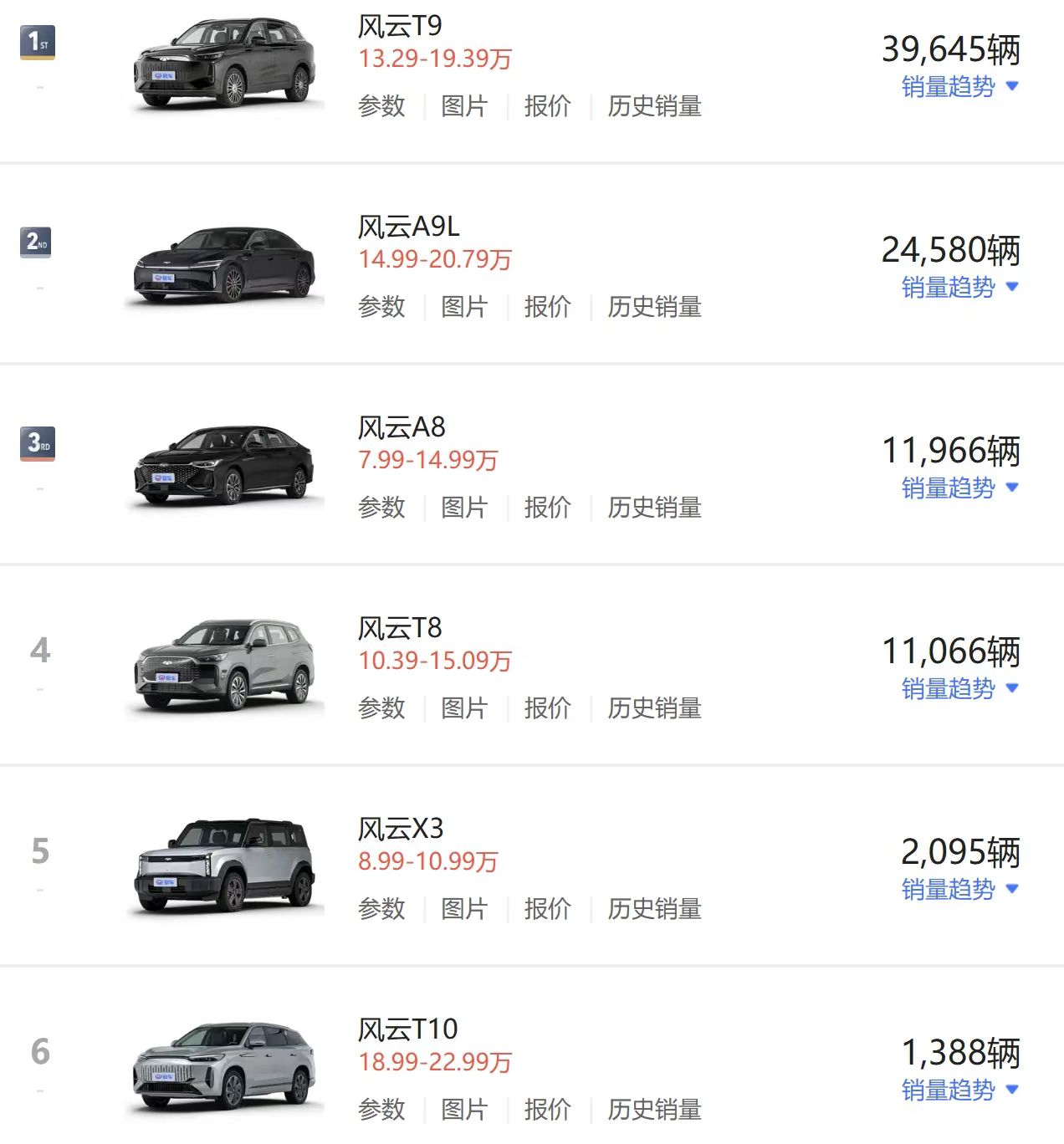Viewport: 1064px width, 1144px height.
Task: Open 参数 for 风云T10
Action: [382, 1111]
